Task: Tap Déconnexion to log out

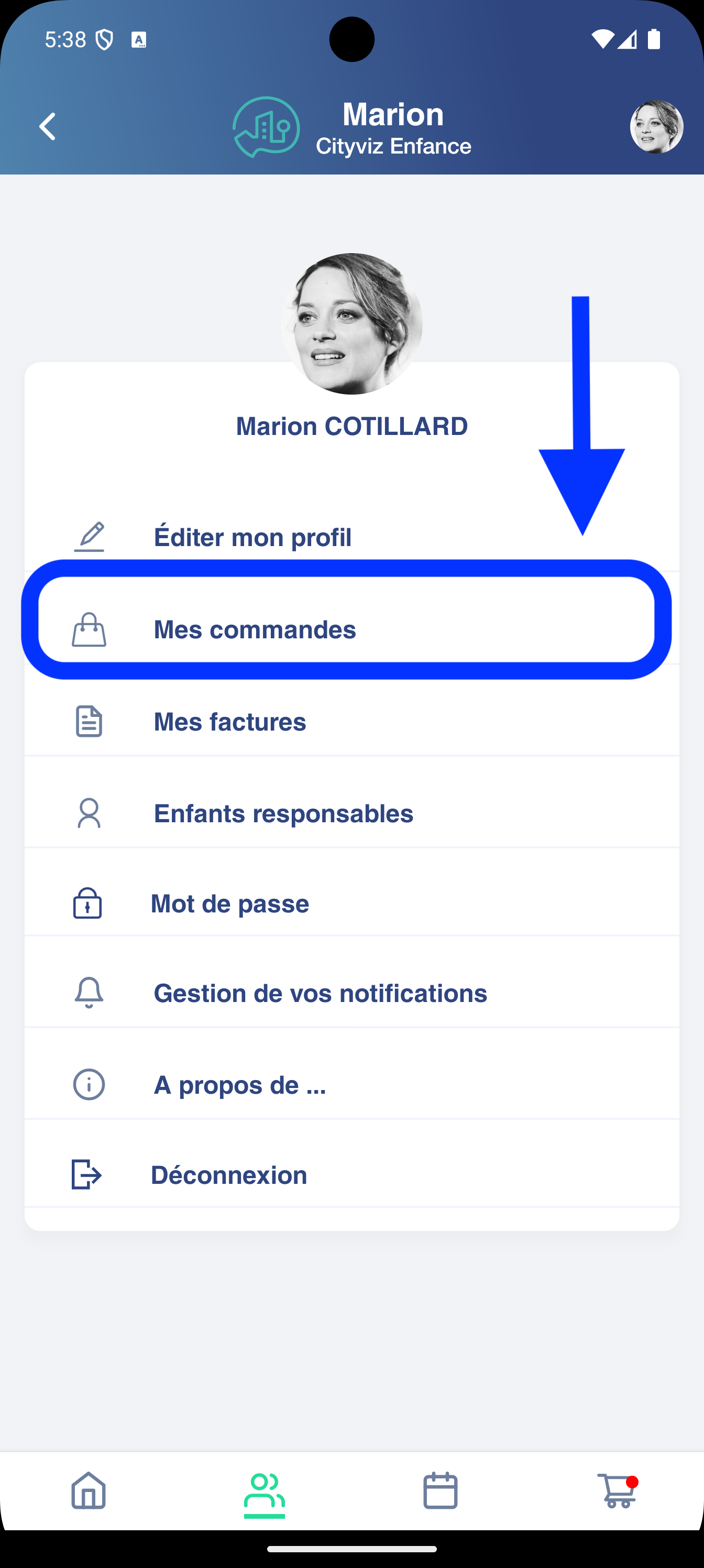Action: pyautogui.click(x=229, y=1175)
